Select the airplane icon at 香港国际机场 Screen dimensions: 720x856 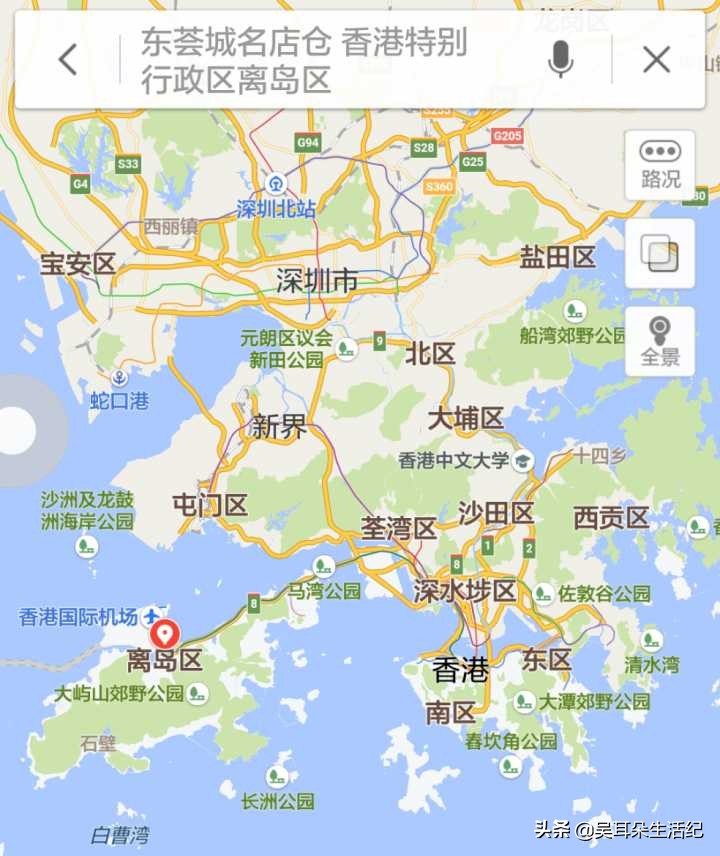click(x=151, y=614)
